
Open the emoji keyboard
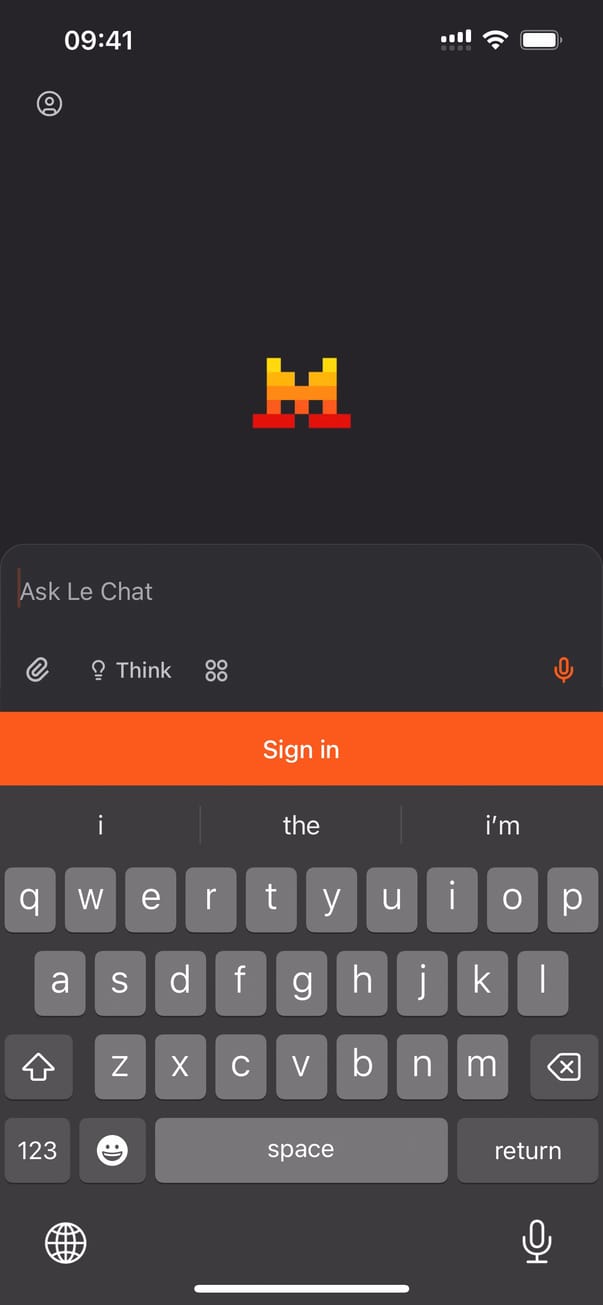[x=112, y=1150]
